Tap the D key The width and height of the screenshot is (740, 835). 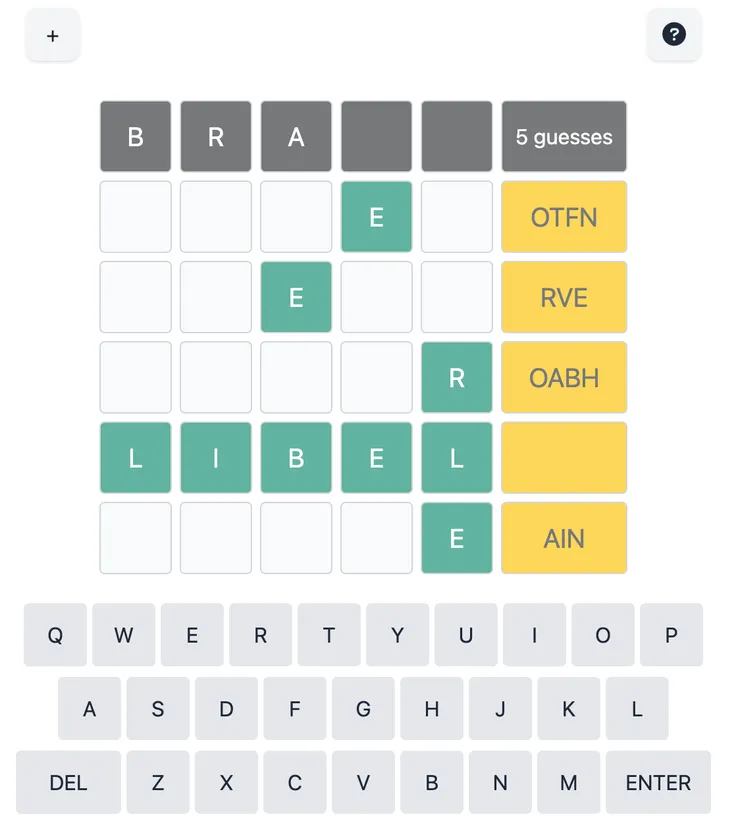(x=226, y=709)
